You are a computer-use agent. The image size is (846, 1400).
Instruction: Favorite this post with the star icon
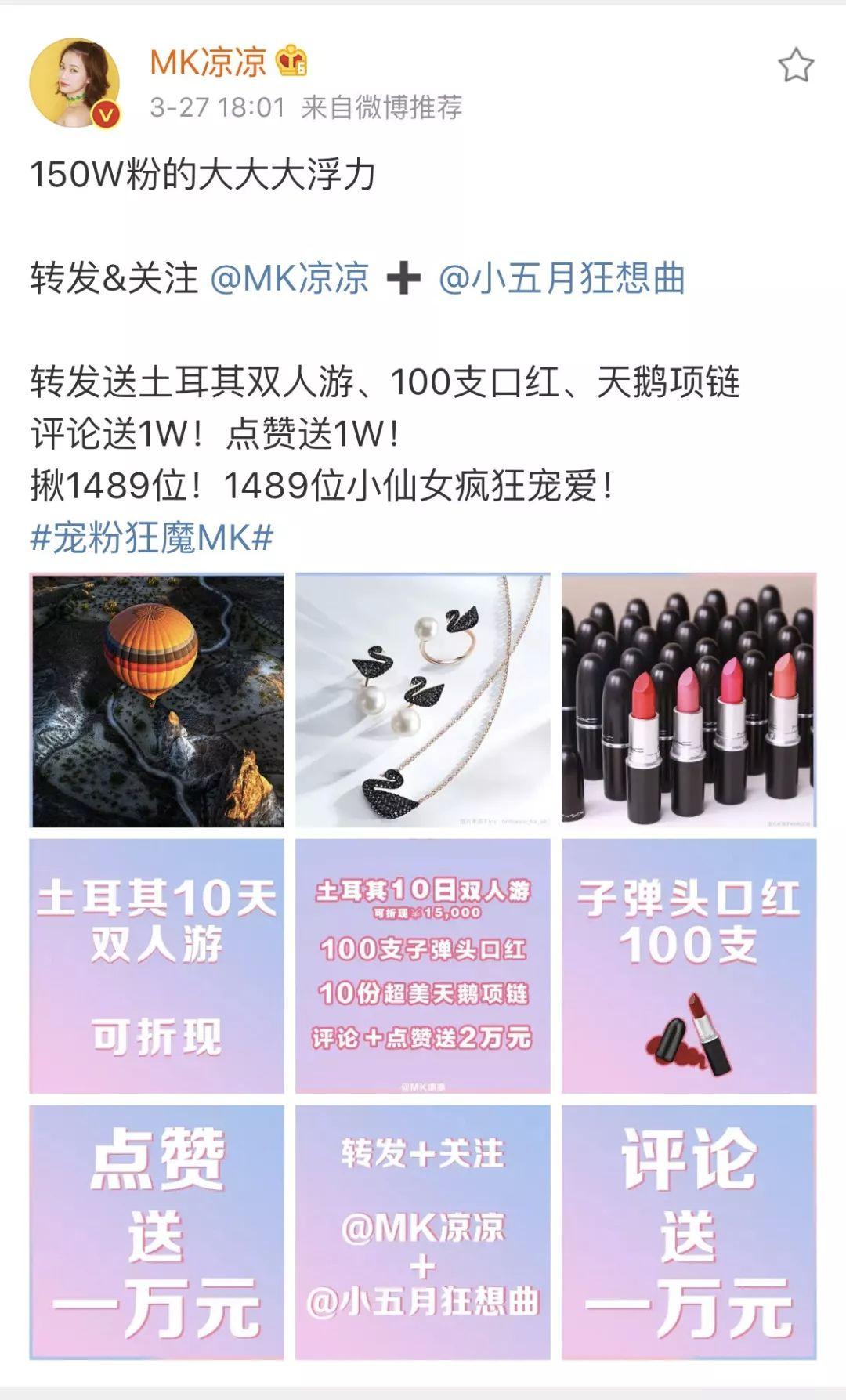[x=795, y=66]
